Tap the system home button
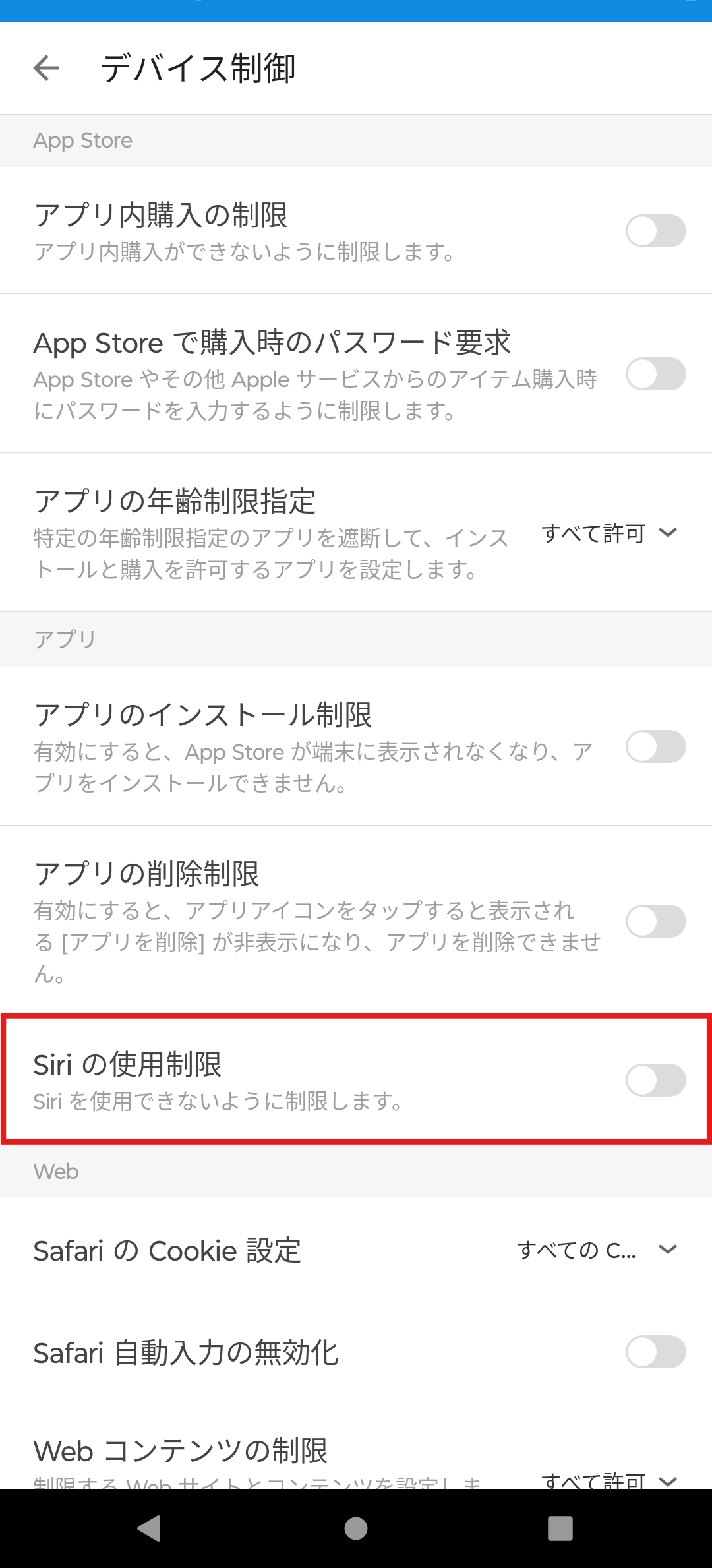Image resolution: width=712 pixels, height=1568 pixels. click(356, 1528)
